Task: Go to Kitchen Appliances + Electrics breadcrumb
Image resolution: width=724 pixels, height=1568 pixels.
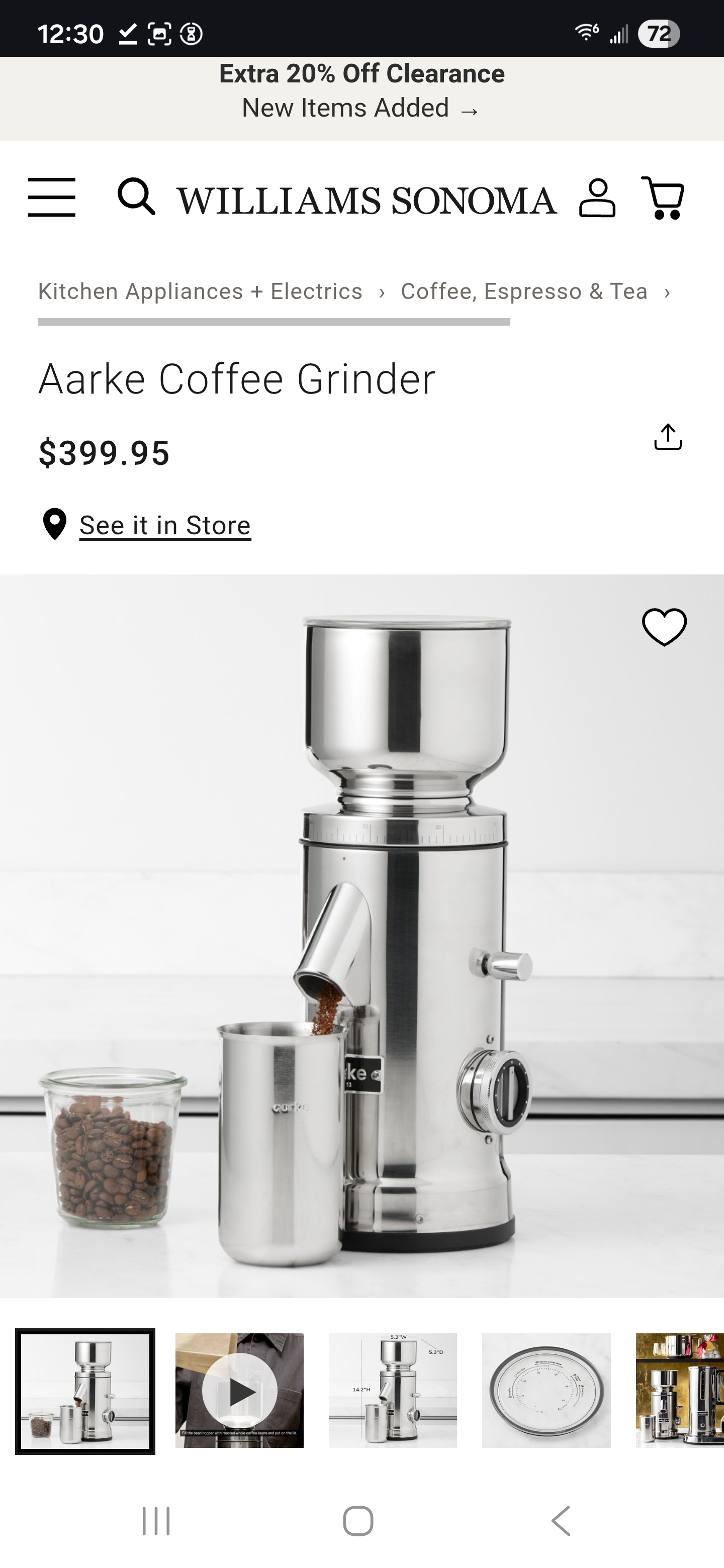Action: [x=200, y=291]
